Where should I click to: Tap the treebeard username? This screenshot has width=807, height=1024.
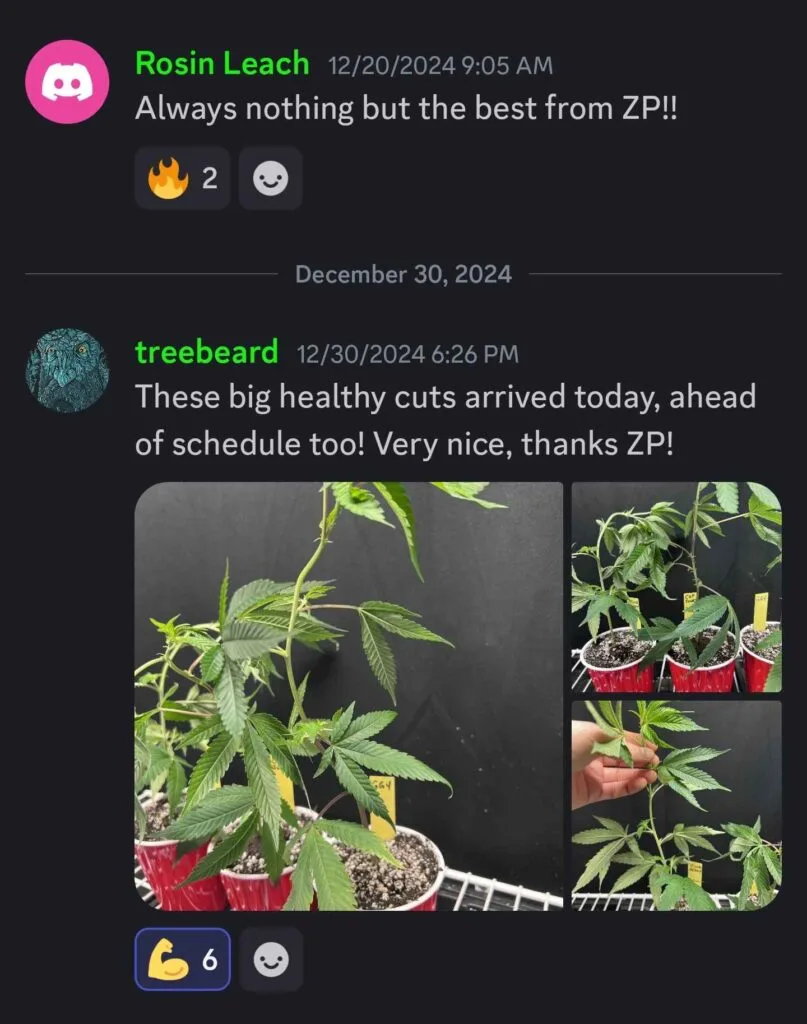click(206, 352)
